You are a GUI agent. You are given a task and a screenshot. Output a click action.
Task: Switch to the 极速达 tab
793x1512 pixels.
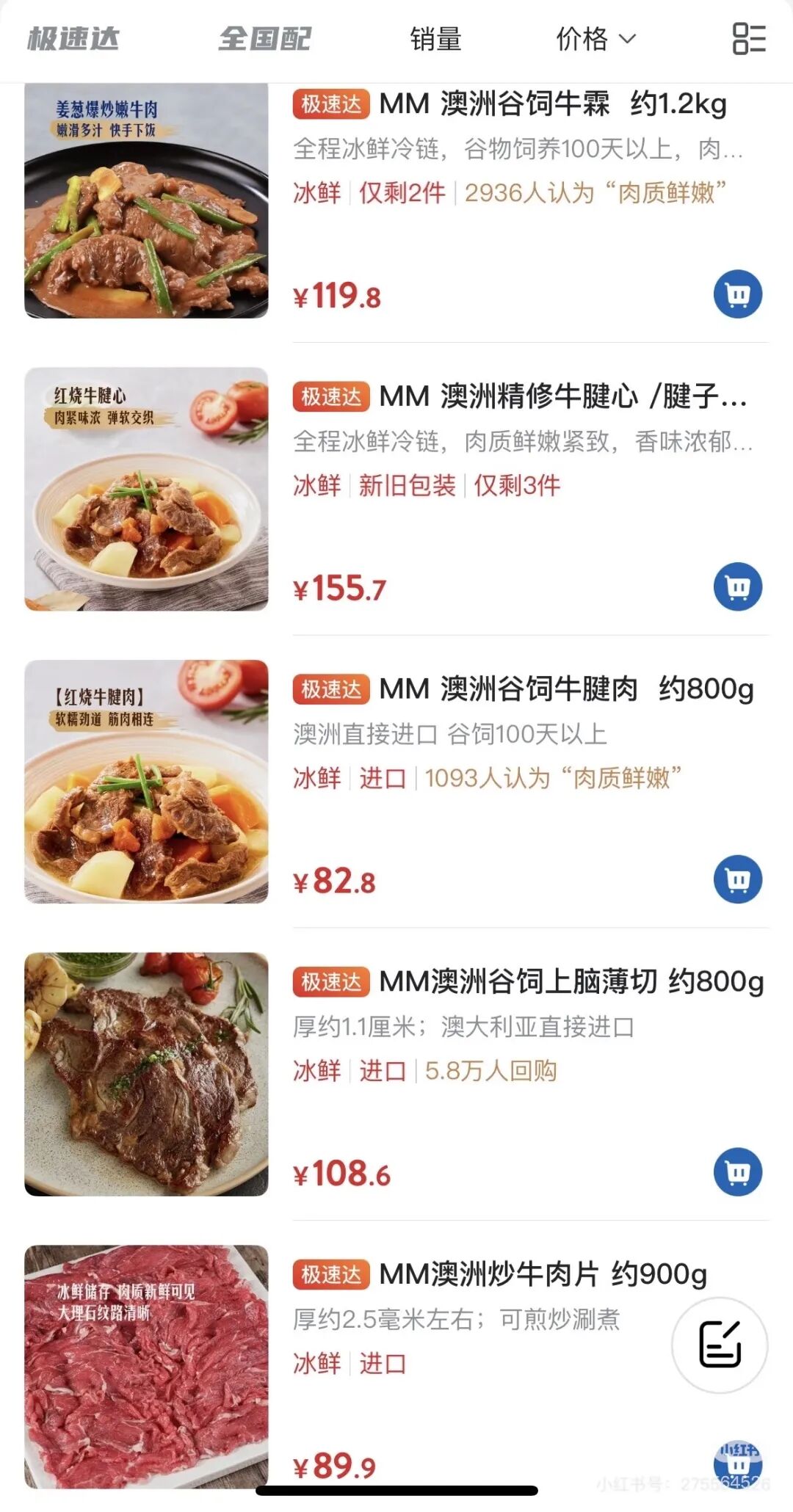[73, 39]
